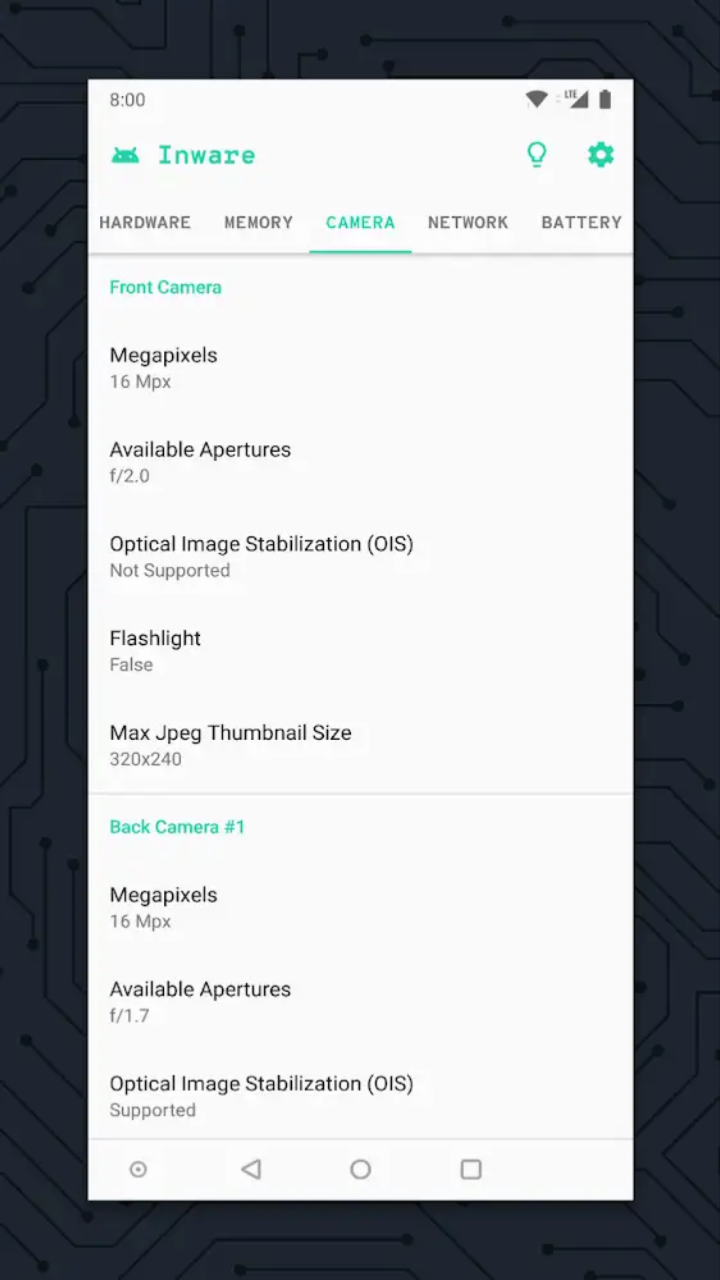720x1280 pixels.
Task: Switch to the Hardware tab
Action: 145,222
